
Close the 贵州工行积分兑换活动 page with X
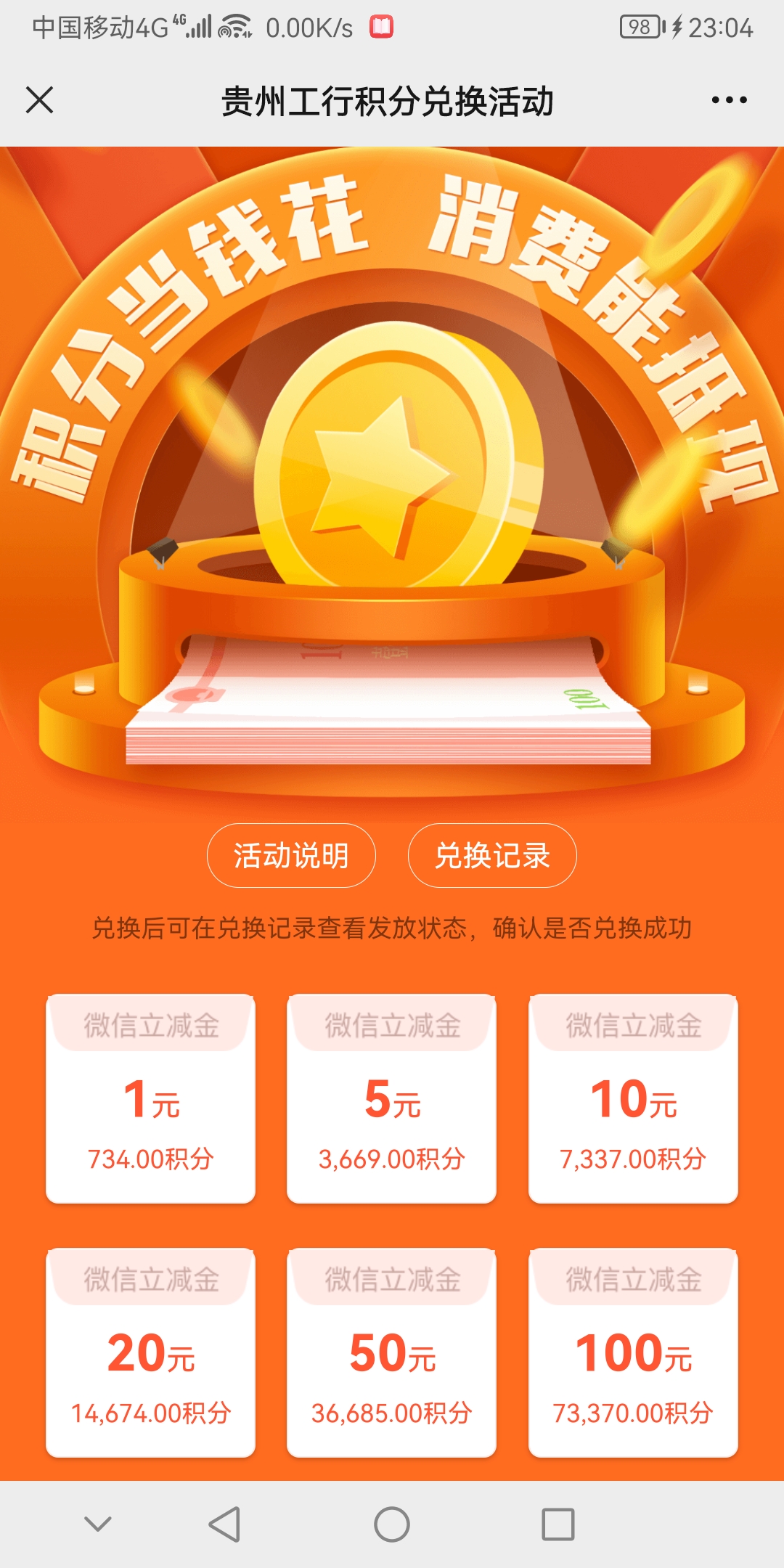coord(41,102)
